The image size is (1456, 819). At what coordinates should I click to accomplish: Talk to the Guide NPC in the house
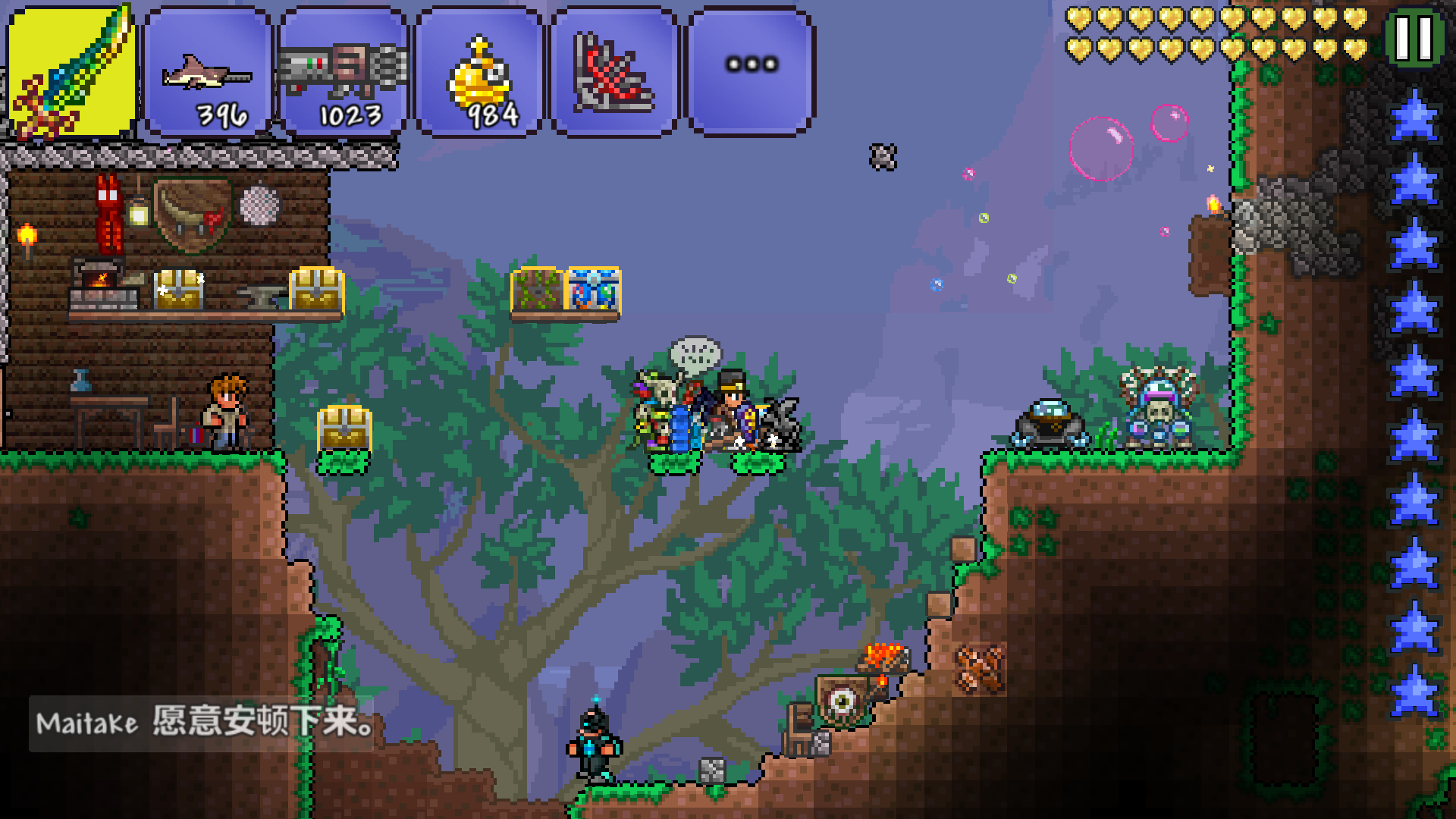pos(227,413)
